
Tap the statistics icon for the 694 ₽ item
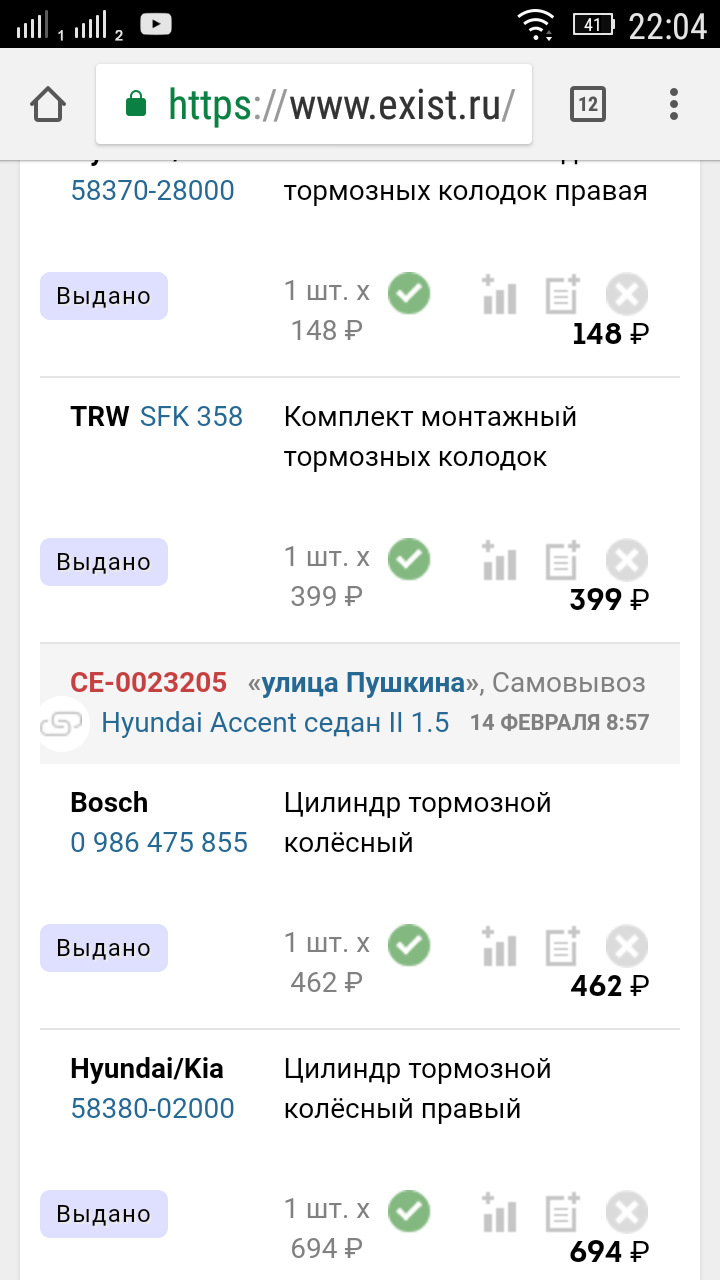tap(498, 1212)
